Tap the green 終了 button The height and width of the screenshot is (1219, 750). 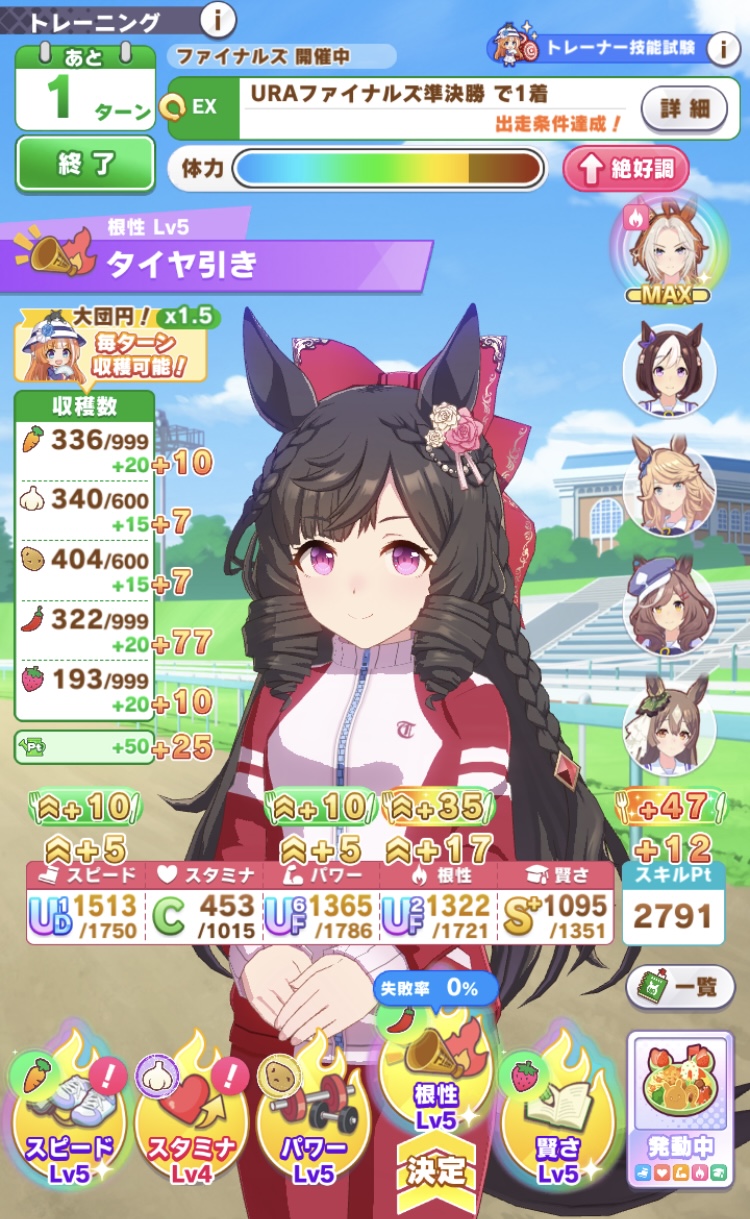[86, 165]
